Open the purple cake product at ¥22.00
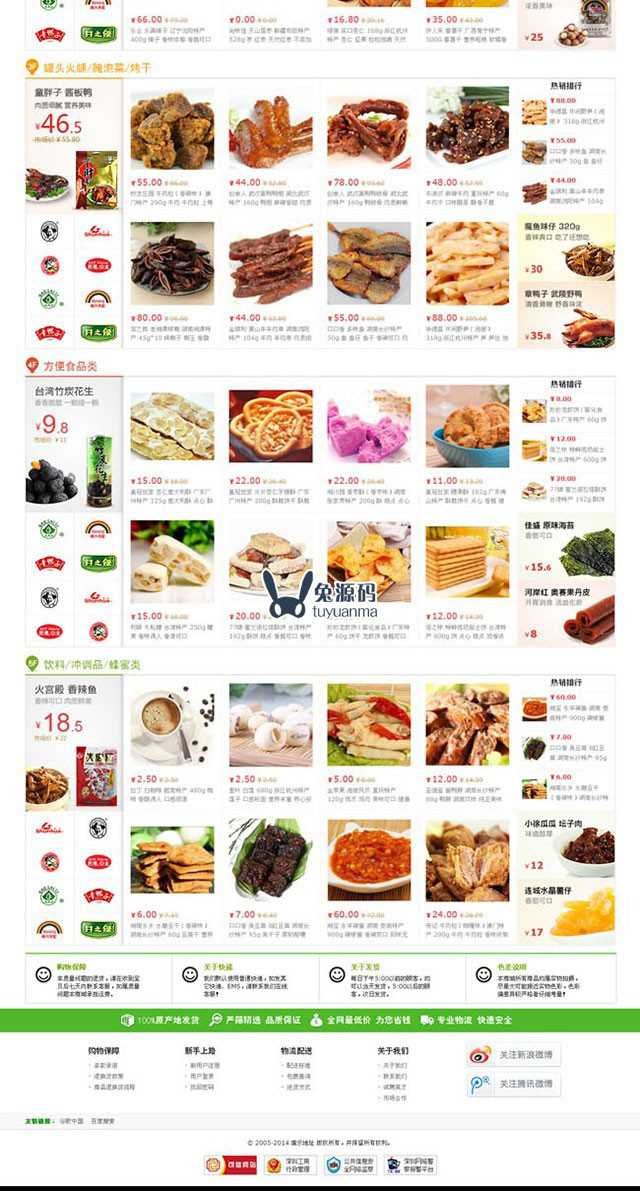640x1191 pixels. 368,427
